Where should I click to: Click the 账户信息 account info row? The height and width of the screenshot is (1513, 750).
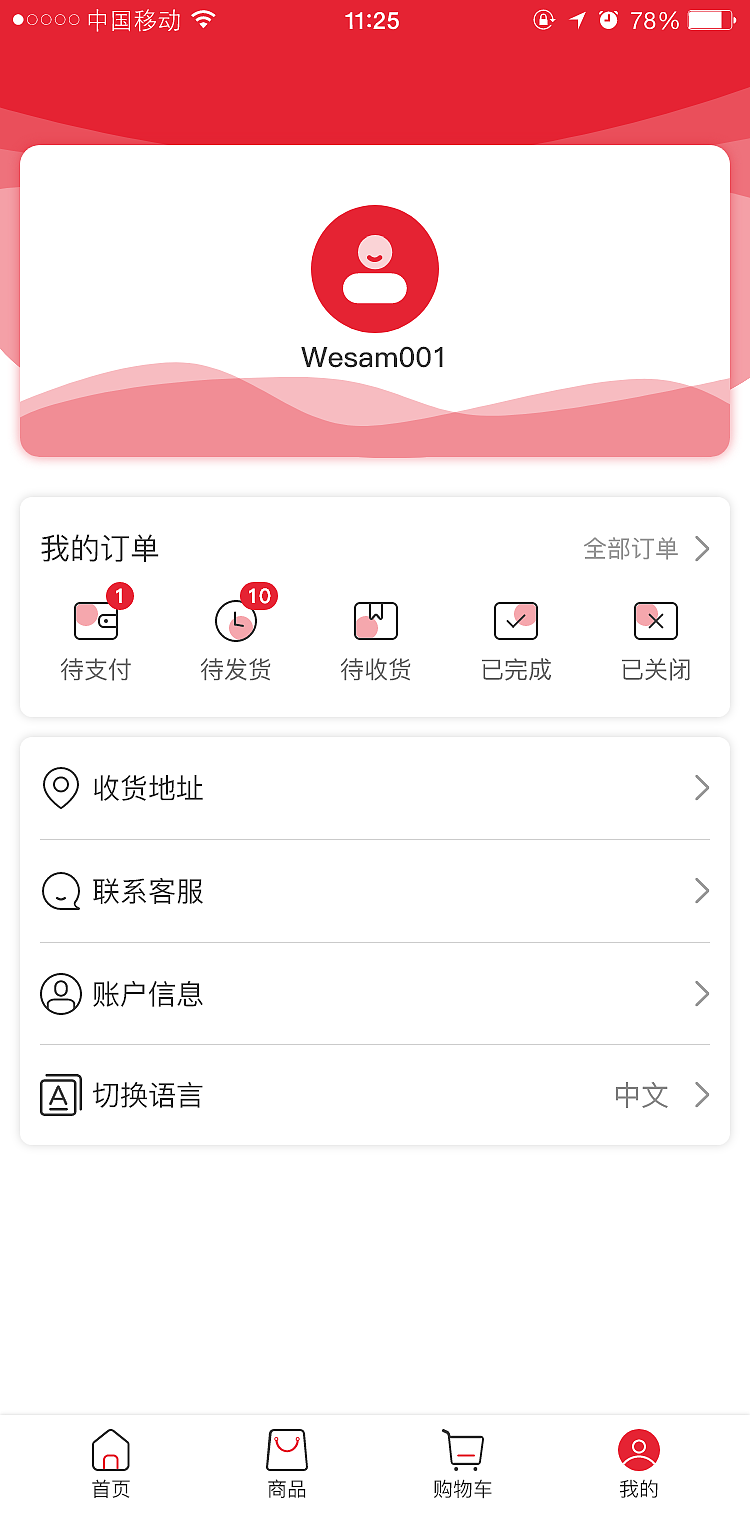coord(375,993)
